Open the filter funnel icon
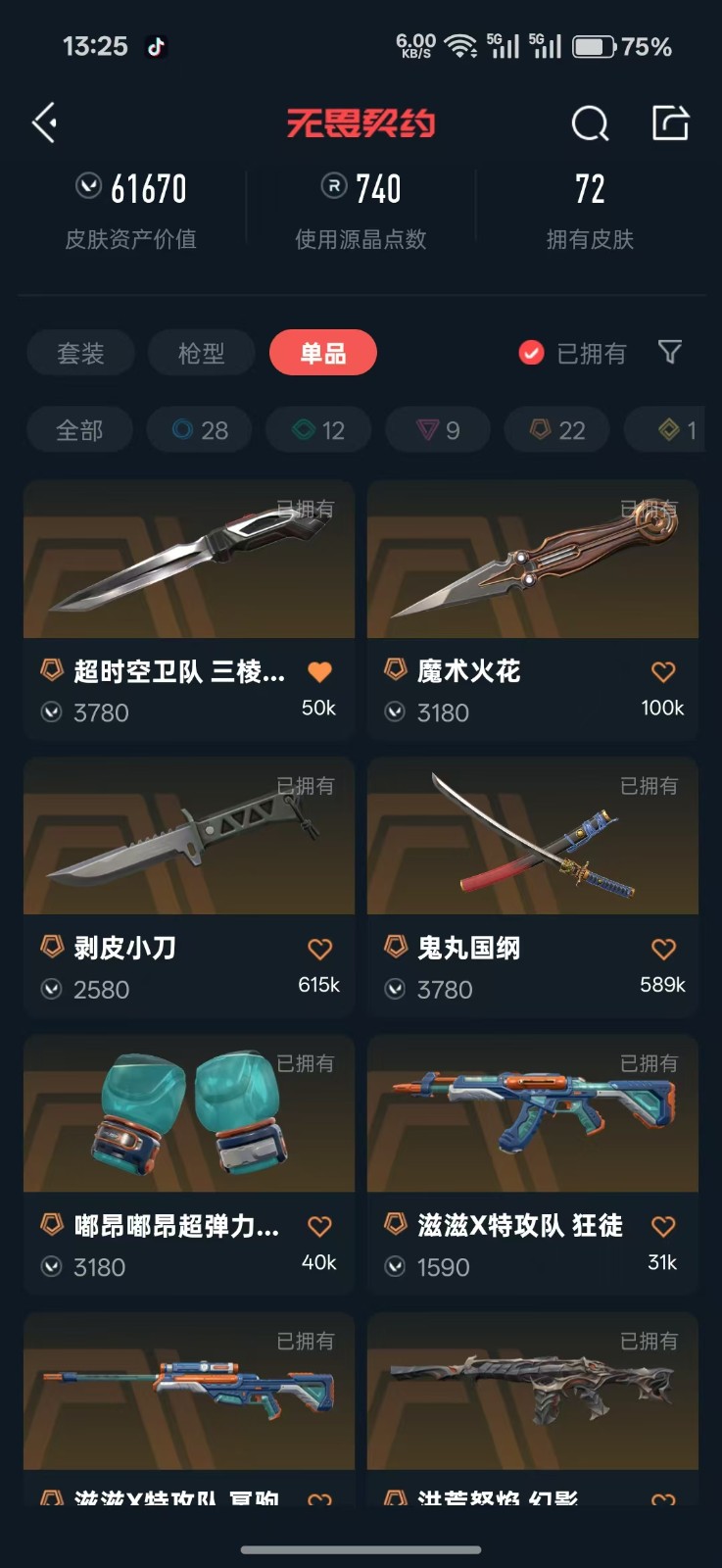The height and width of the screenshot is (1568, 722). tap(670, 352)
